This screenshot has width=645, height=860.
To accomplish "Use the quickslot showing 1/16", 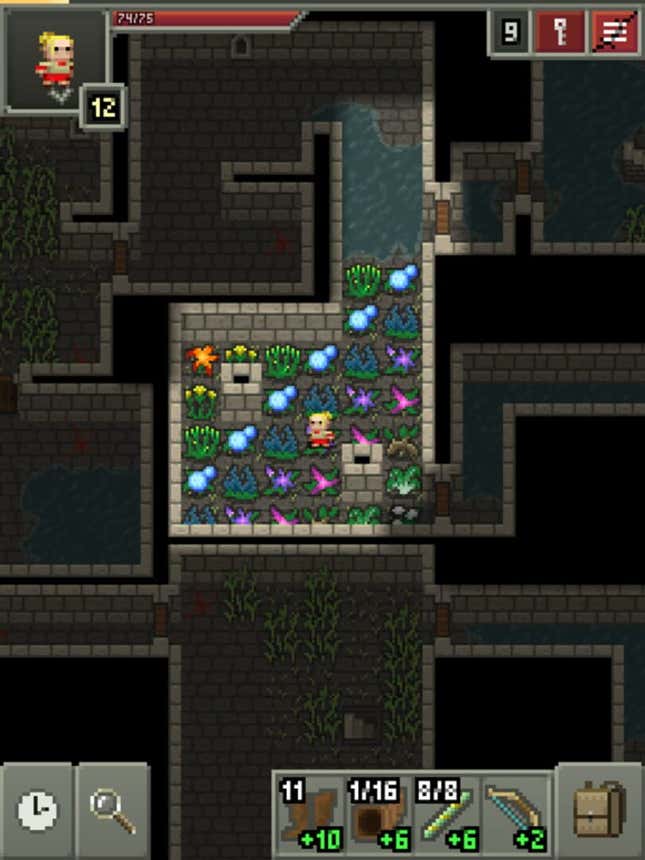I will click(377, 813).
